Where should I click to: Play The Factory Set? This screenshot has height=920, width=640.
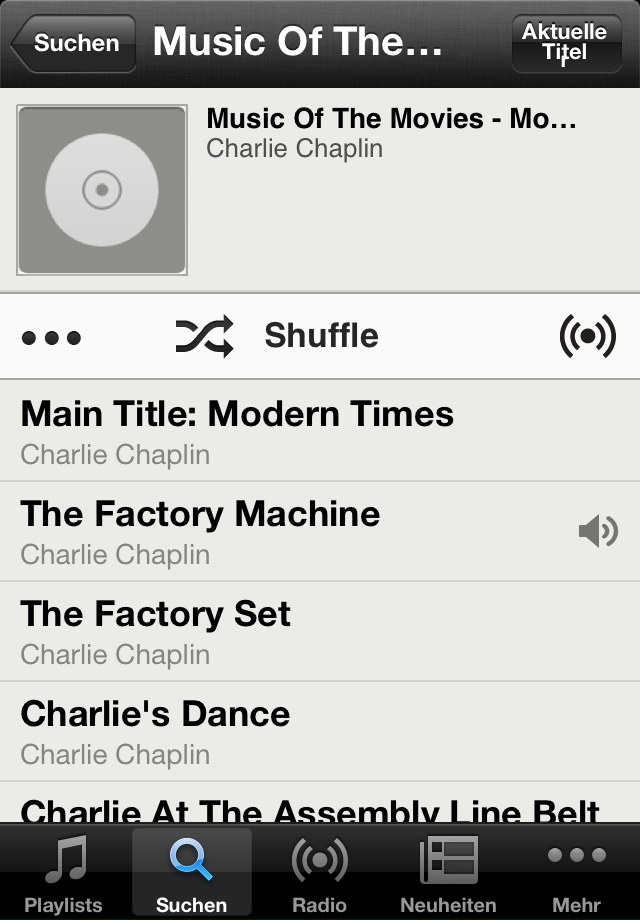(156, 631)
